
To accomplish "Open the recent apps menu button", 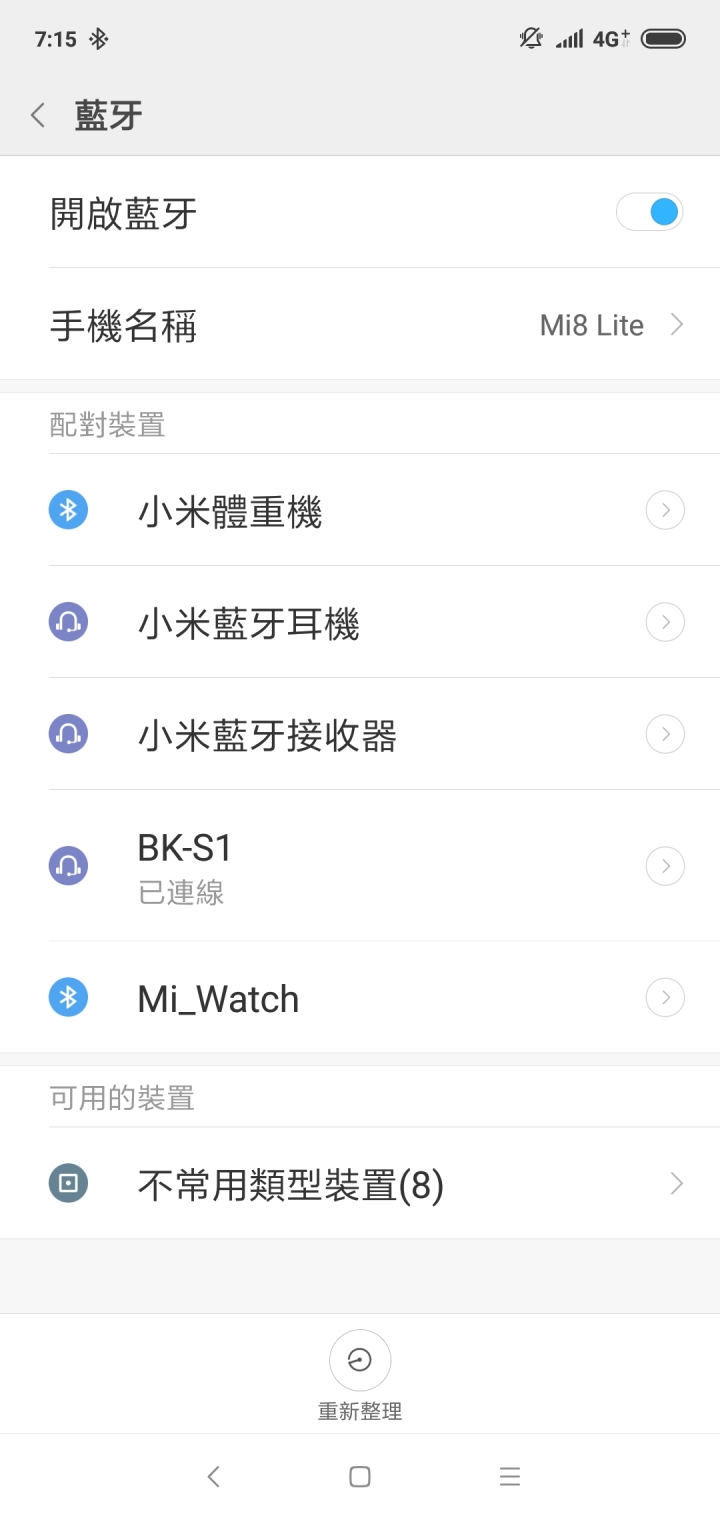I will pyautogui.click(x=510, y=1477).
